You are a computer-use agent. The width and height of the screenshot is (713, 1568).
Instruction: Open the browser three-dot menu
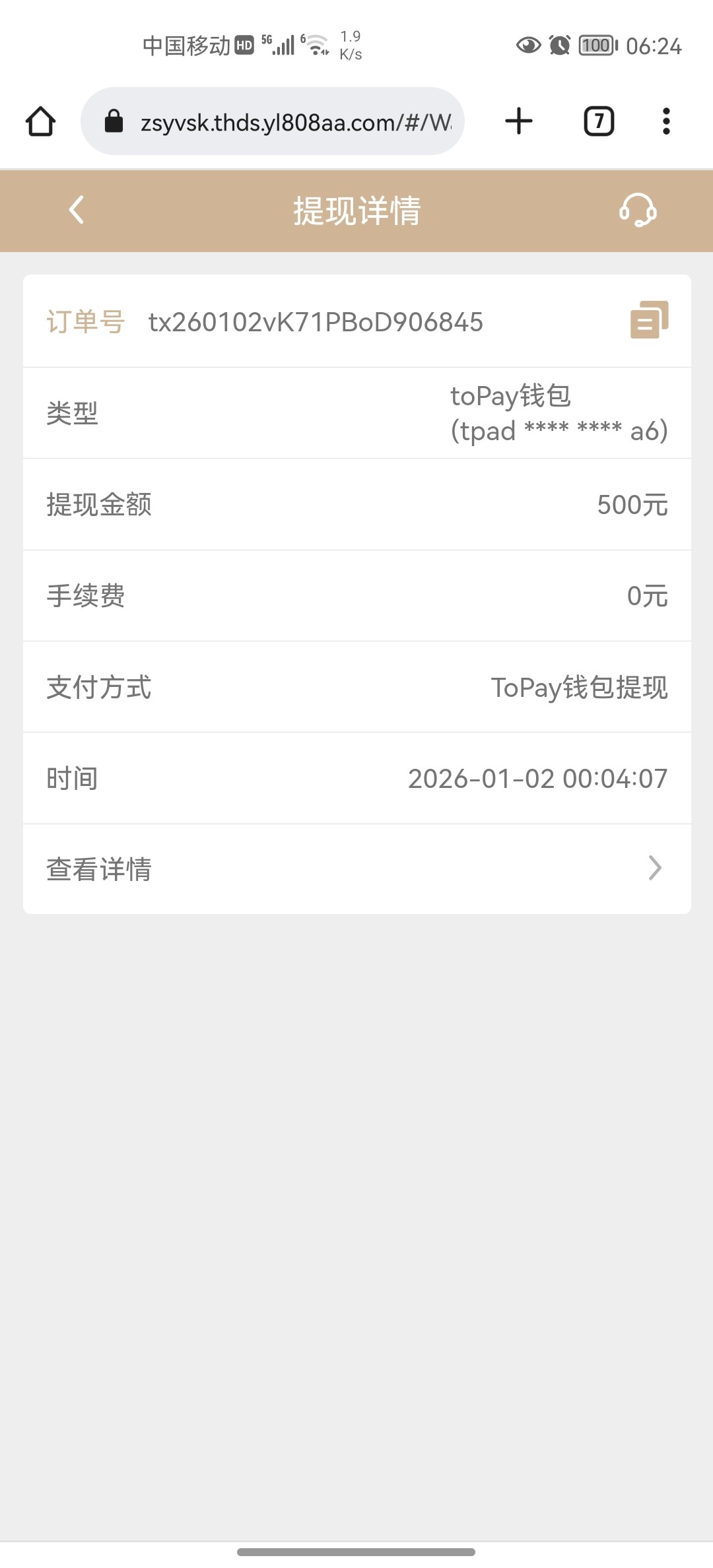(x=665, y=121)
